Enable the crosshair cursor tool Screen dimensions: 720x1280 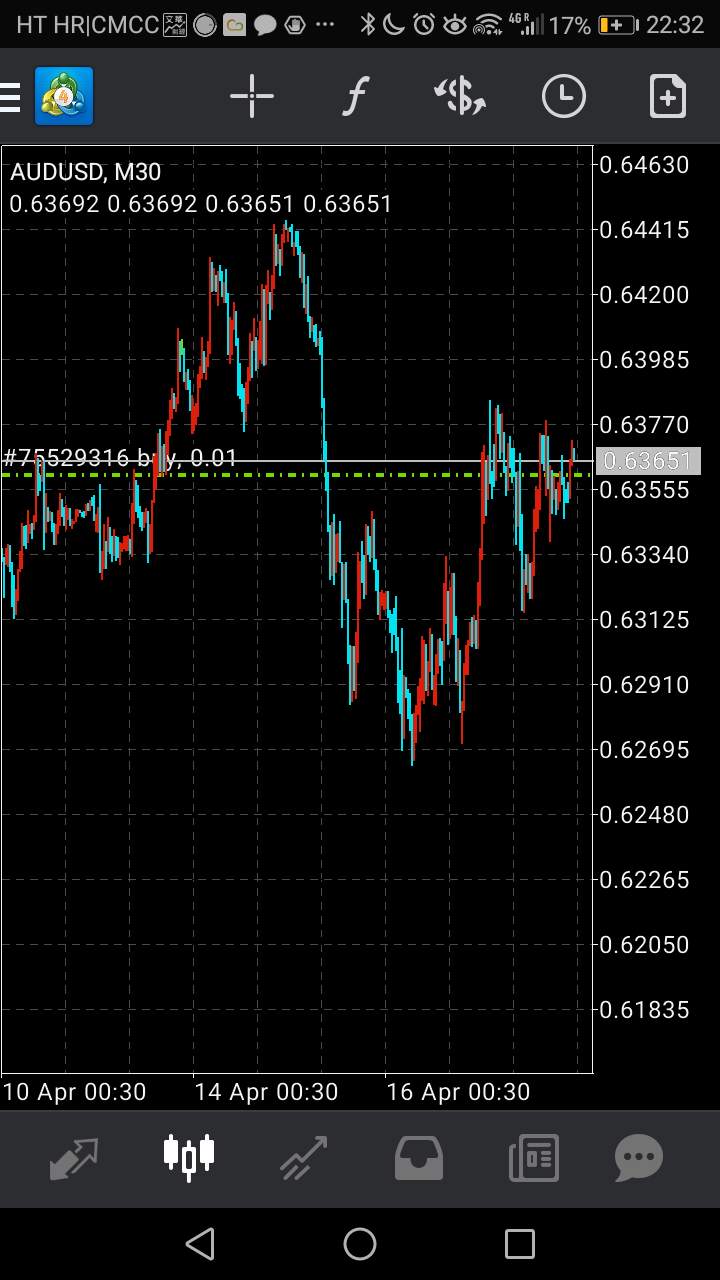point(252,97)
